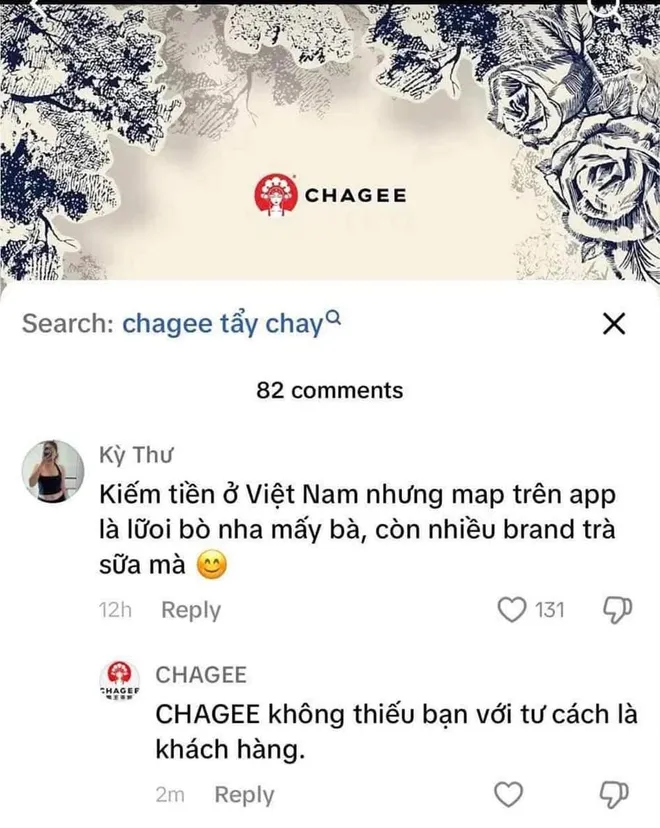The image size is (660, 828).
Task: Close the comments panel
Action: tap(615, 324)
